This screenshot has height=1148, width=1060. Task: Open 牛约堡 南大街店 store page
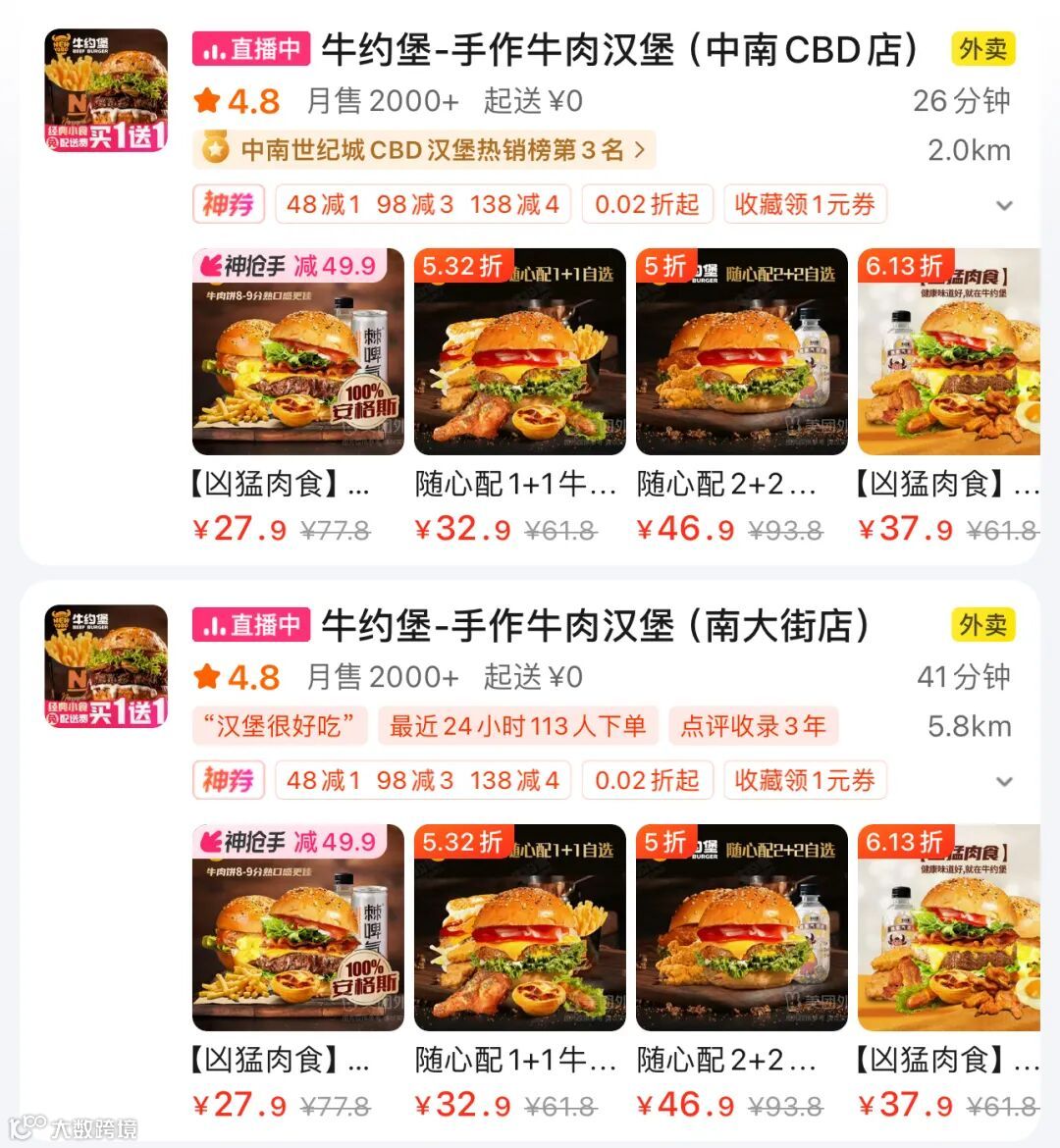[x=596, y=626]
